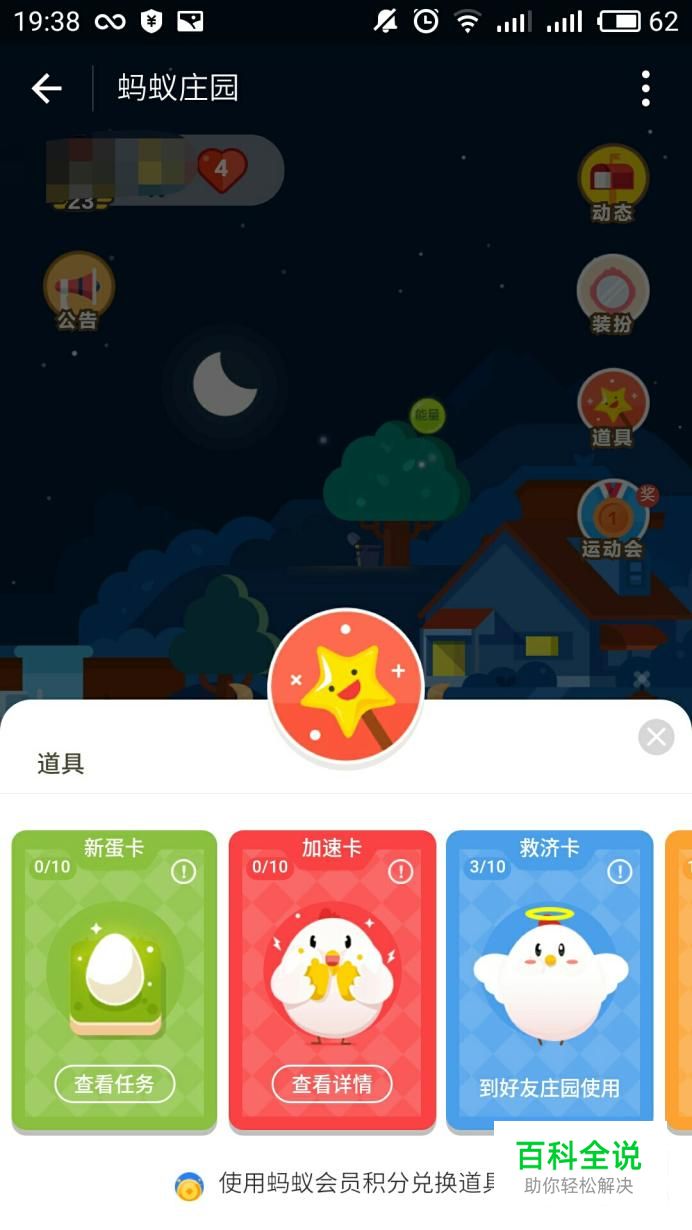View info icon on 新蛋卡 card
The height and width of the screenshot is (1230, 692).
coord(183,871)
